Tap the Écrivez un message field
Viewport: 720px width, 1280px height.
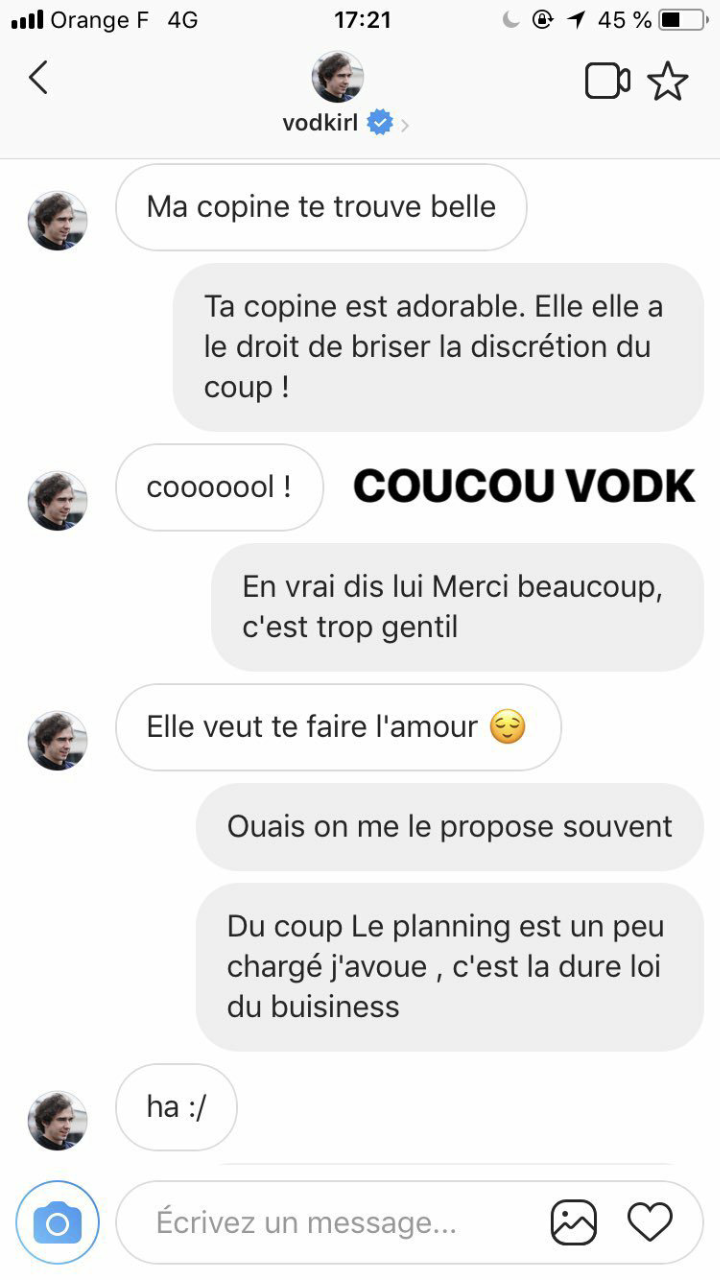pyautogui.click(x=340, y=1222)
